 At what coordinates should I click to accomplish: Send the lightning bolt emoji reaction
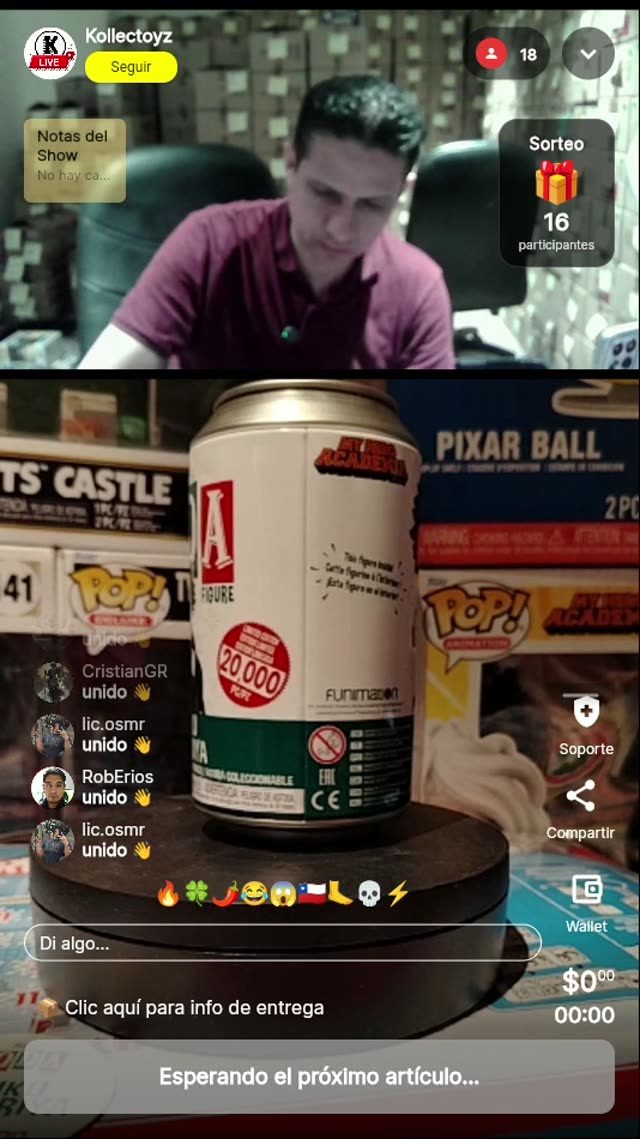(398, 894)
